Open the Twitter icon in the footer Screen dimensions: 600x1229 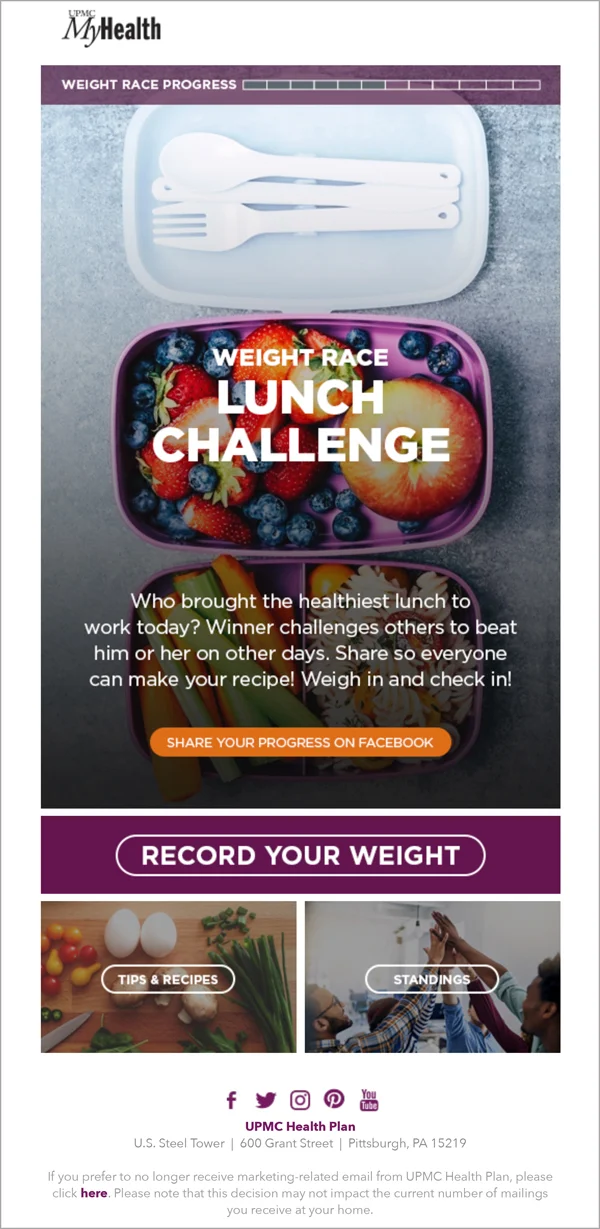(265, 1100)
